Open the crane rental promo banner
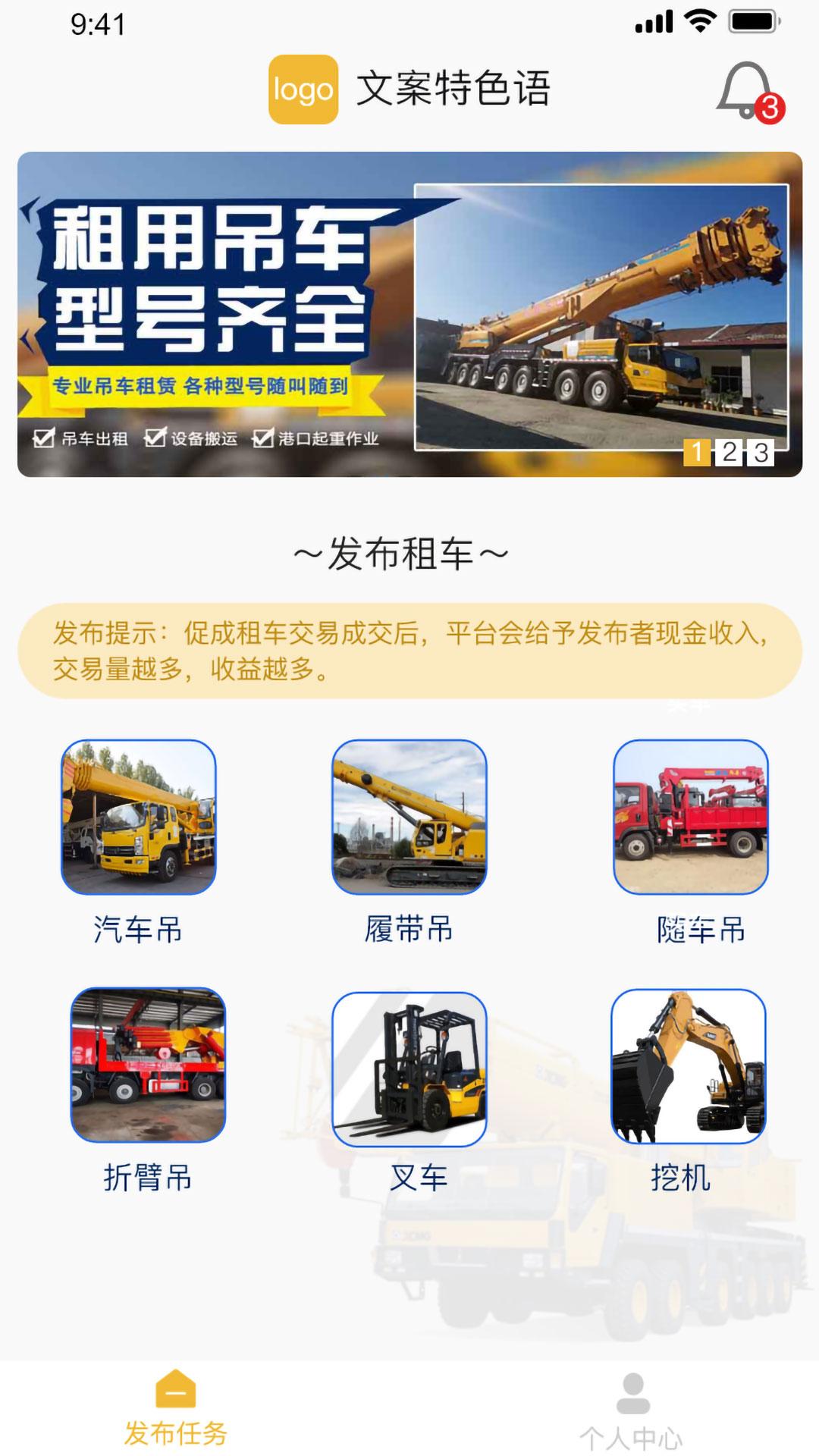Image resolution: width=819 pixels, height=1456 pixels. click(409, 312)
